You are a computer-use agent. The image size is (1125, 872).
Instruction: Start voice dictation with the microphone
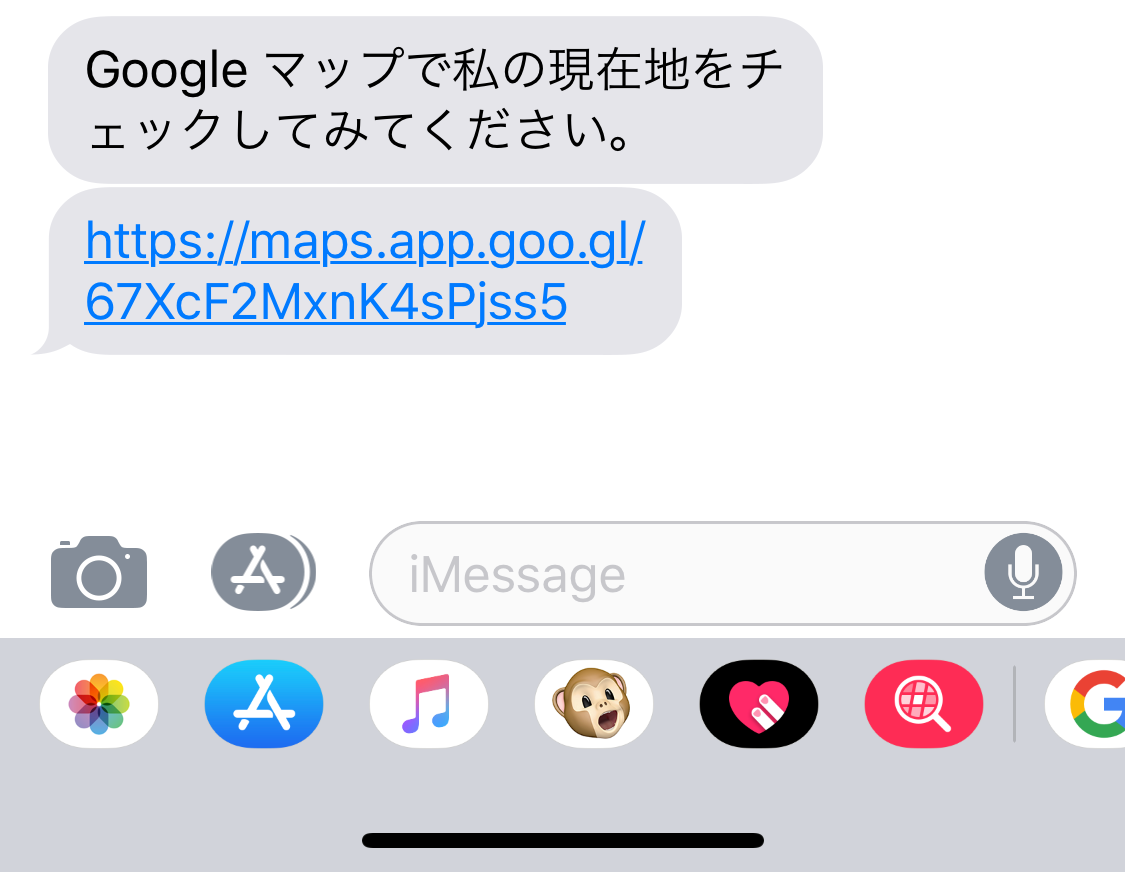[1022, 573]
